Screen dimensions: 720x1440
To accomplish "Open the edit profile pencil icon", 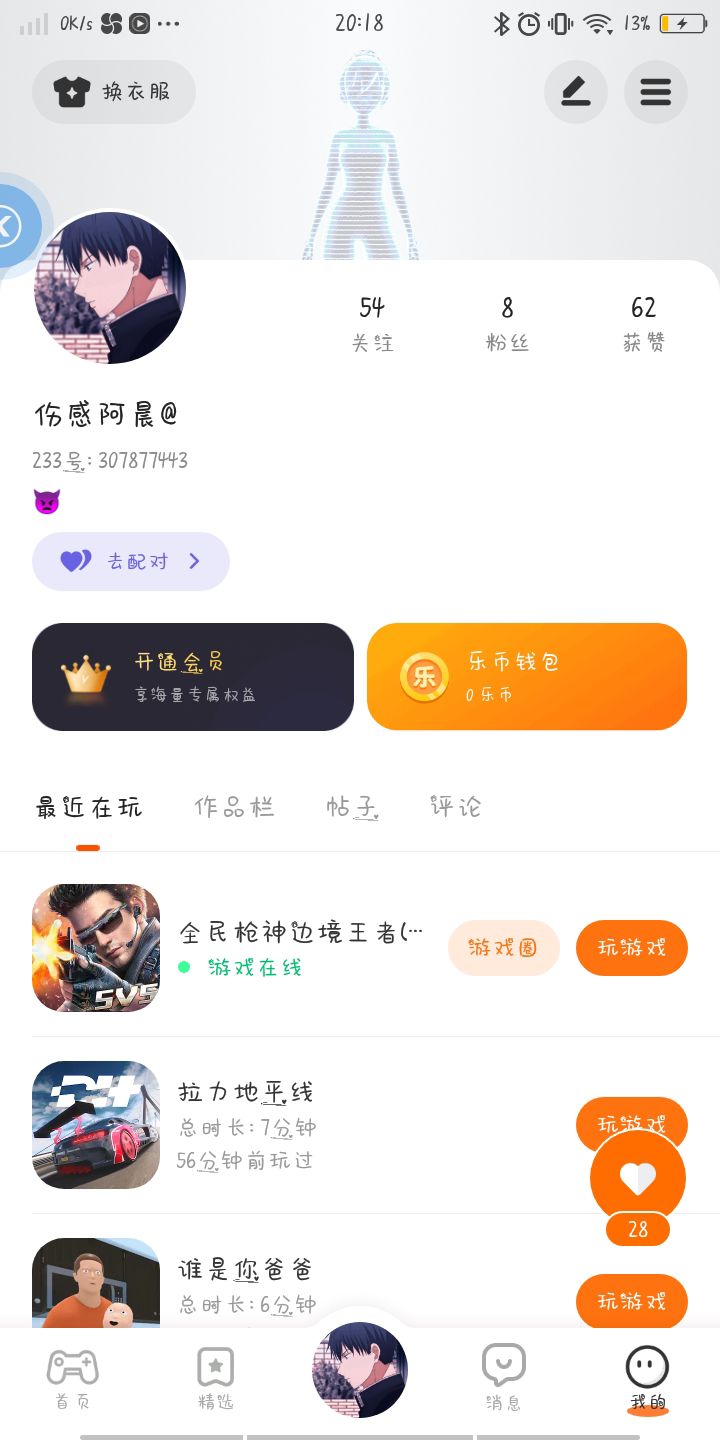I will click(x=575, y=92).
